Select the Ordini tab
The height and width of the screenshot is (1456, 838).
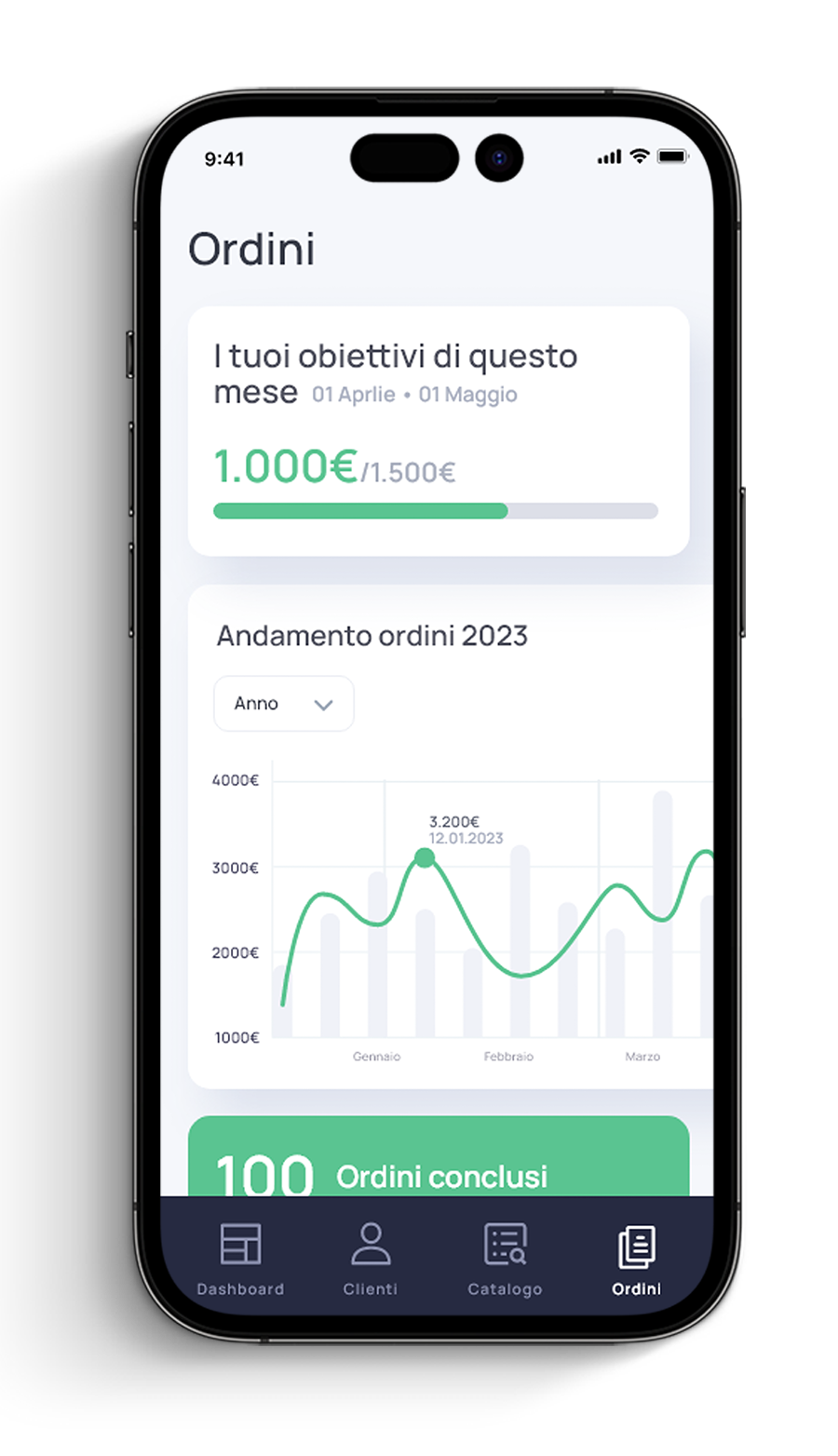coord(637,1259)
